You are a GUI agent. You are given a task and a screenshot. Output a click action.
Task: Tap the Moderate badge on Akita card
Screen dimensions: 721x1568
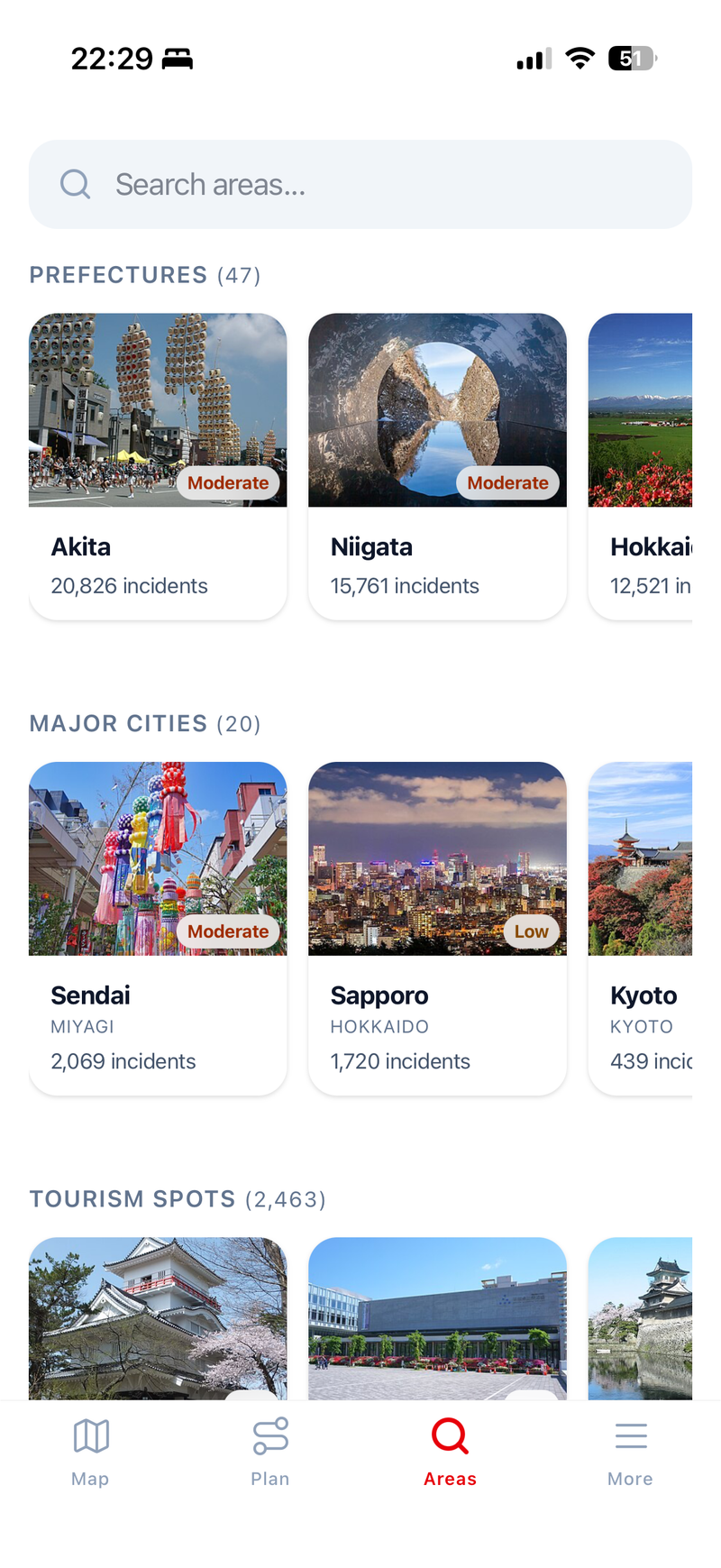click(228, 482)
